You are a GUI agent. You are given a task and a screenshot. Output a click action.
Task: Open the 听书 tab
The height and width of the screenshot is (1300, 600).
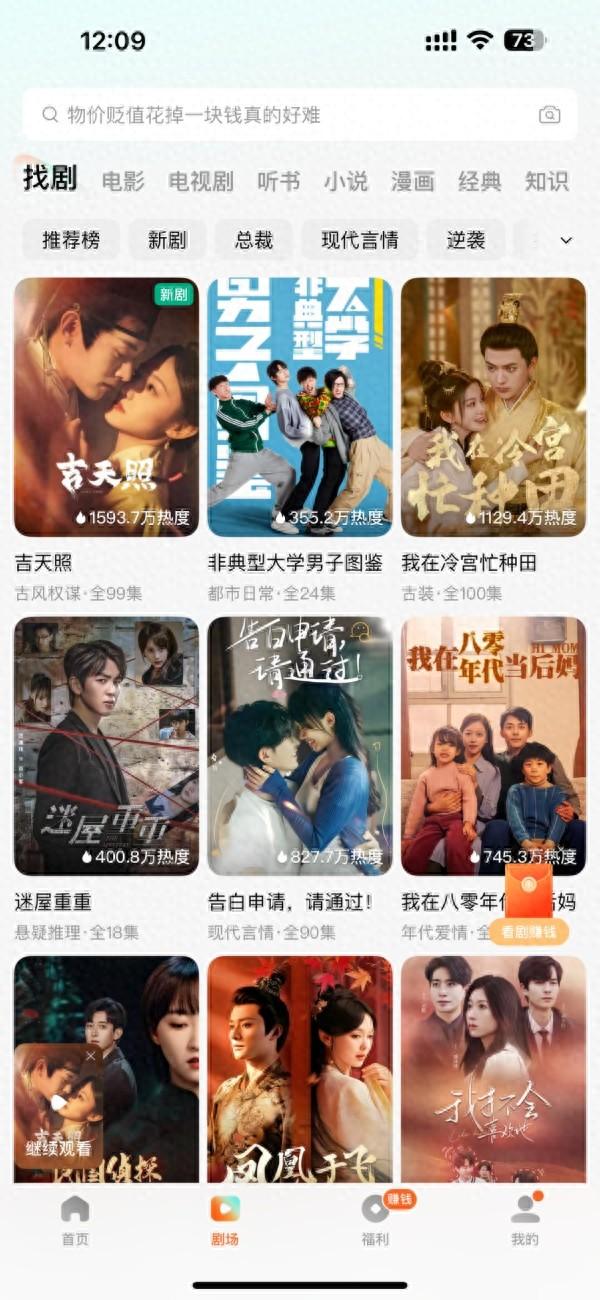(x=278, y=181)
